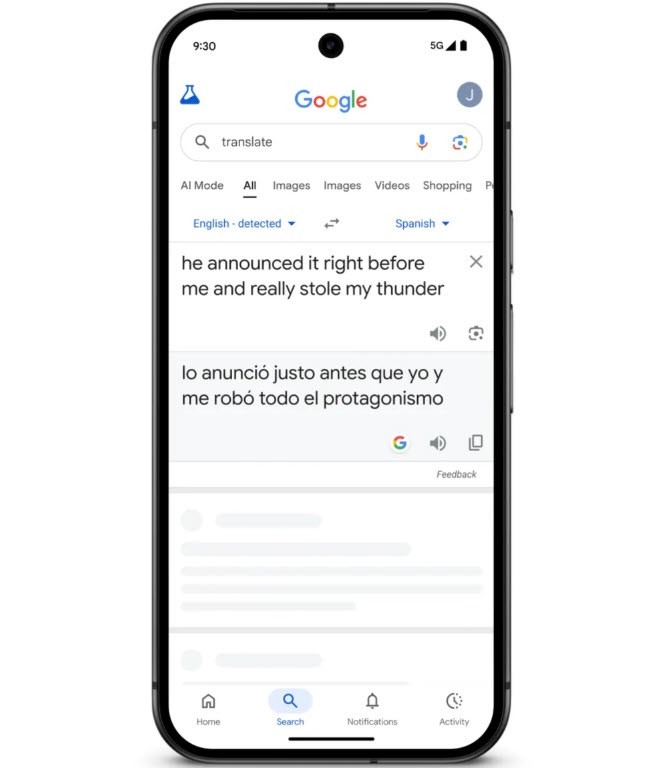Translate with camera icon in source box
The height and width of the screenshot is (768, 662).
coord(476,334)
